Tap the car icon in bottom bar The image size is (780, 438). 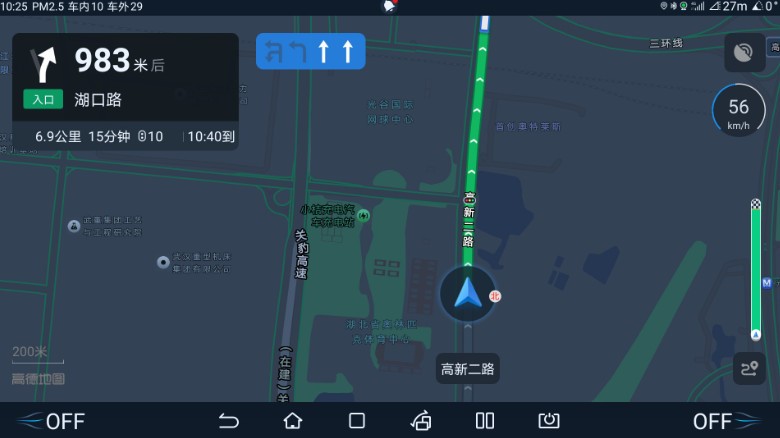(x=421, y=421)
